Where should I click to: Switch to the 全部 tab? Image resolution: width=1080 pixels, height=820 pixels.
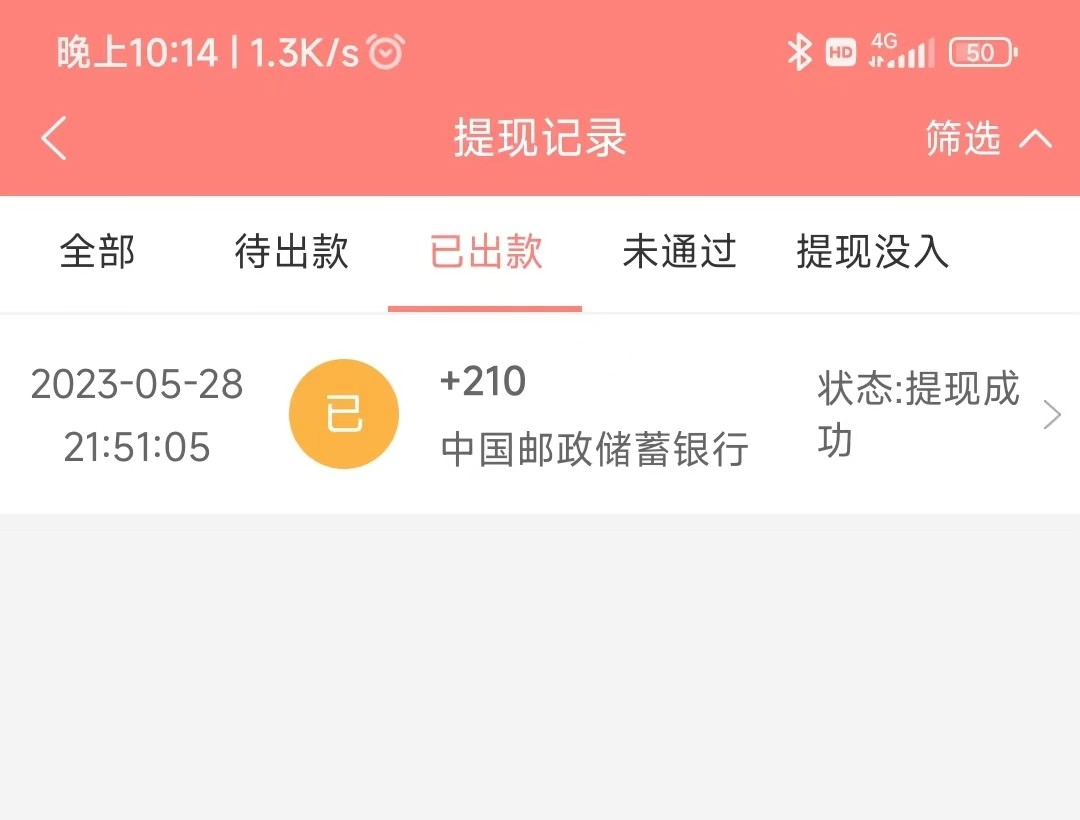pyautogui.click(x=97, y=252)
